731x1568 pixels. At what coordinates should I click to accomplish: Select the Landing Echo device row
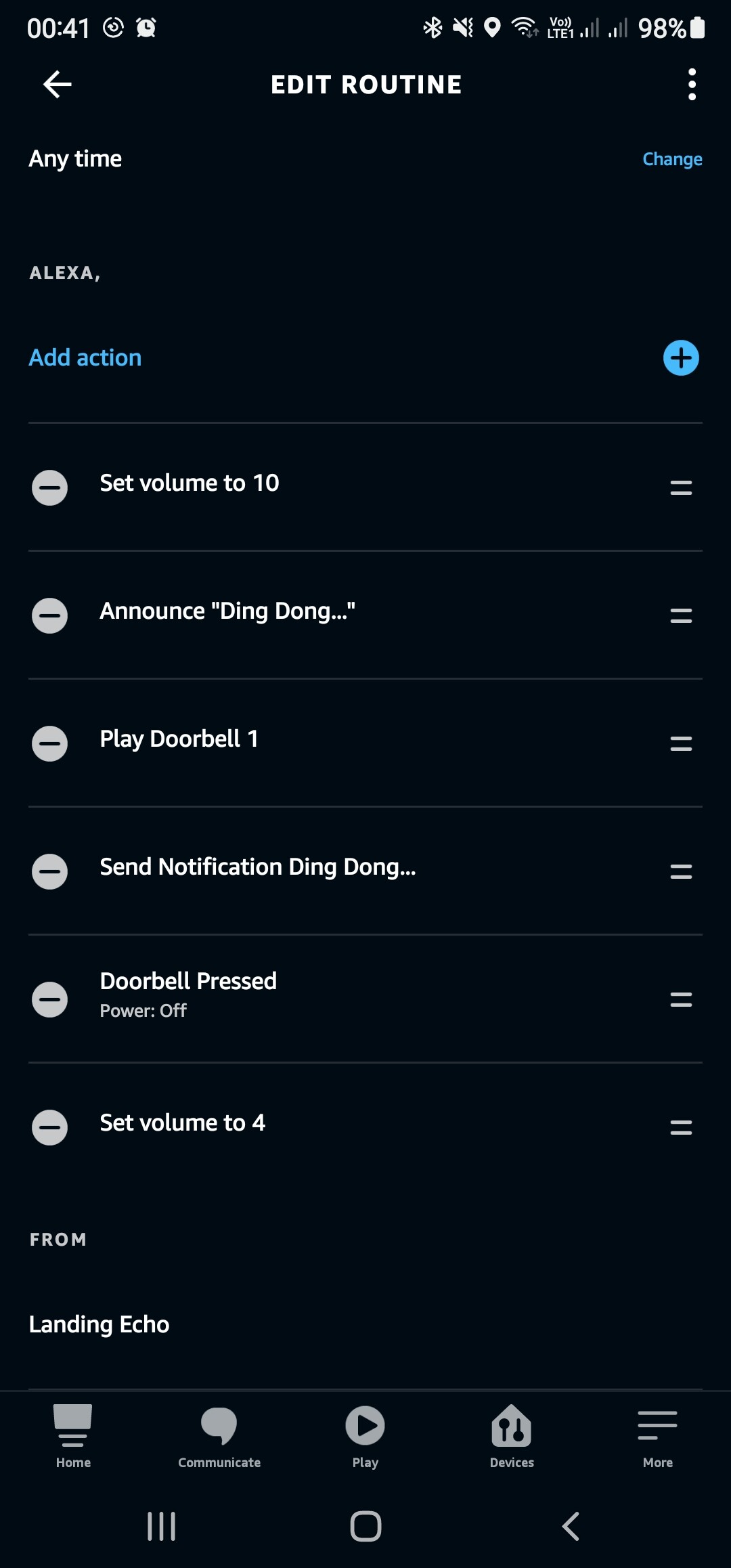tap(99, 1324)
